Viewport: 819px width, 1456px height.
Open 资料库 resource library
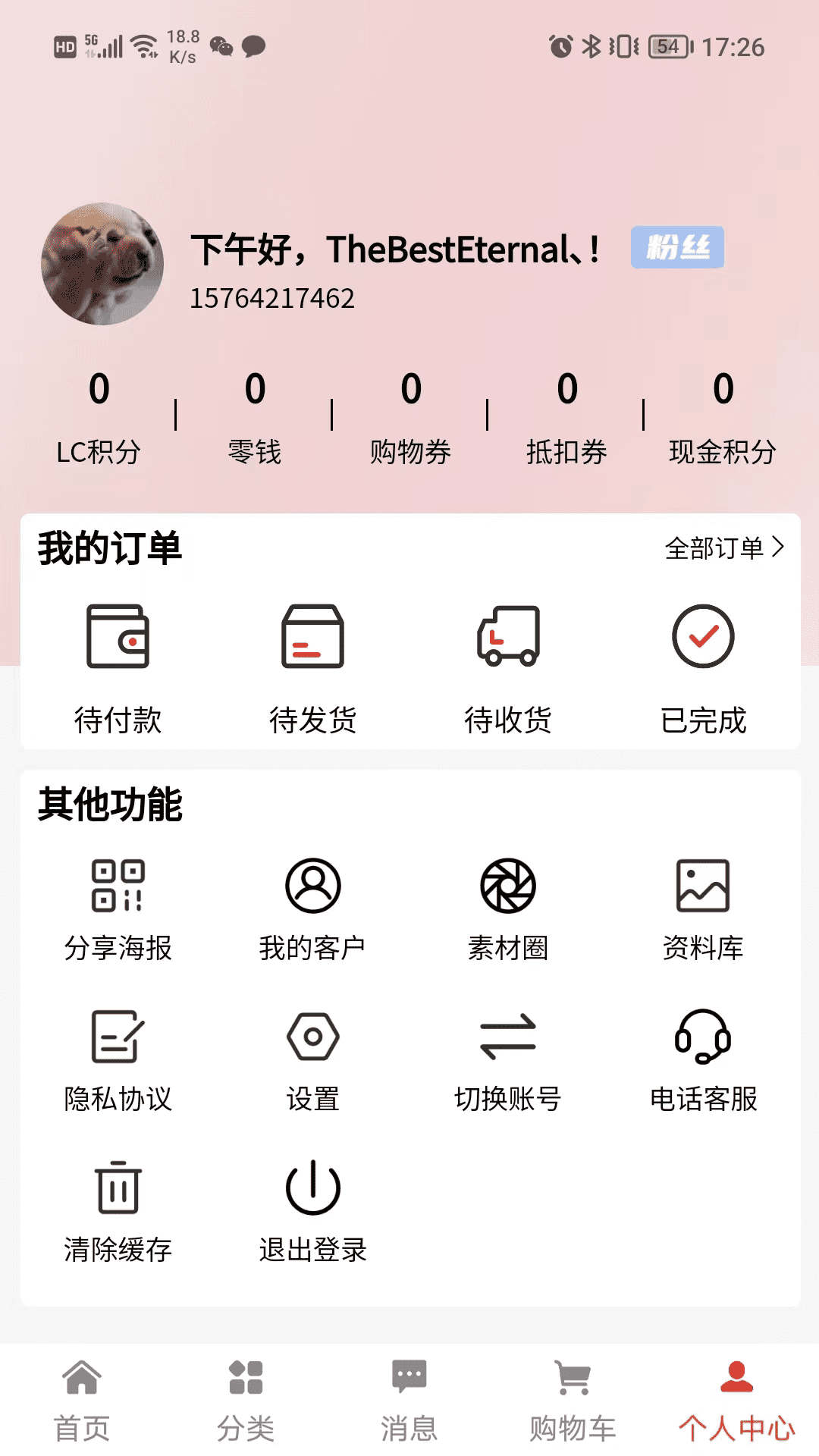703,906
